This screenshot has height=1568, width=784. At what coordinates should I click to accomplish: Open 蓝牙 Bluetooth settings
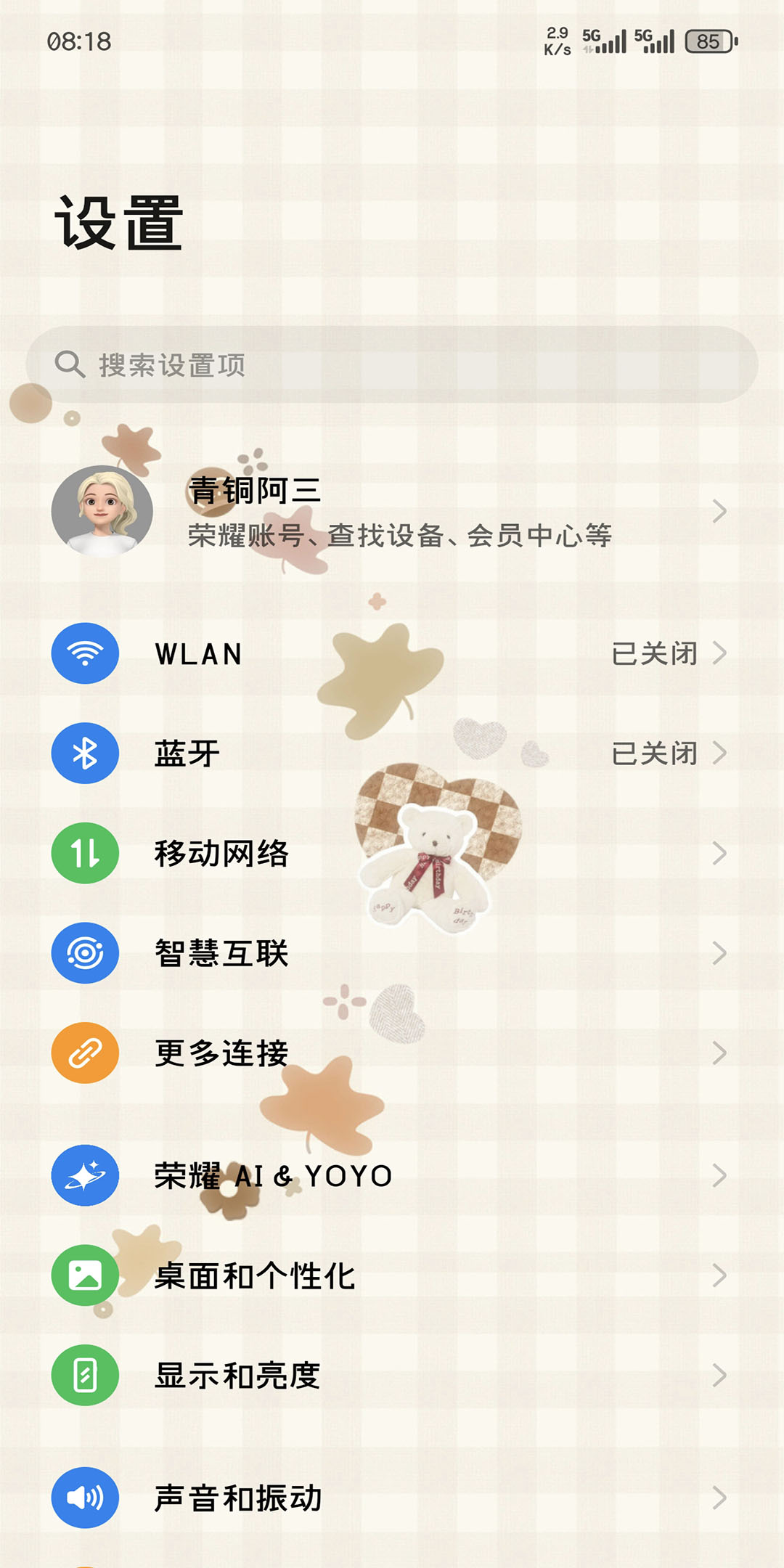click(x=392, y=754)
